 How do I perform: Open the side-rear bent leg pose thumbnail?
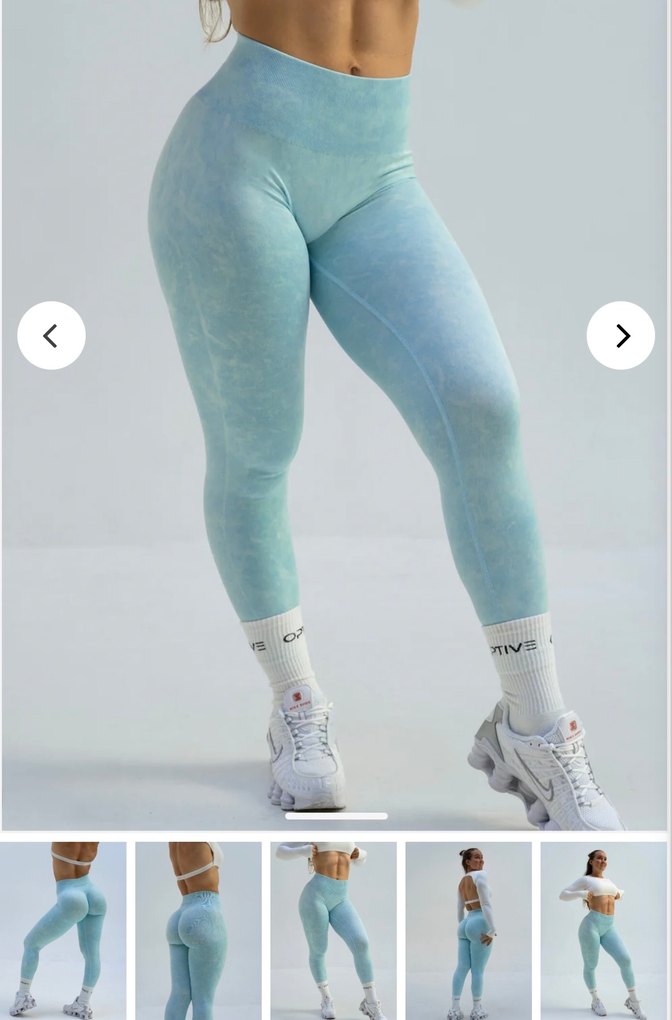pyautogui.click(x=63, y=930)
